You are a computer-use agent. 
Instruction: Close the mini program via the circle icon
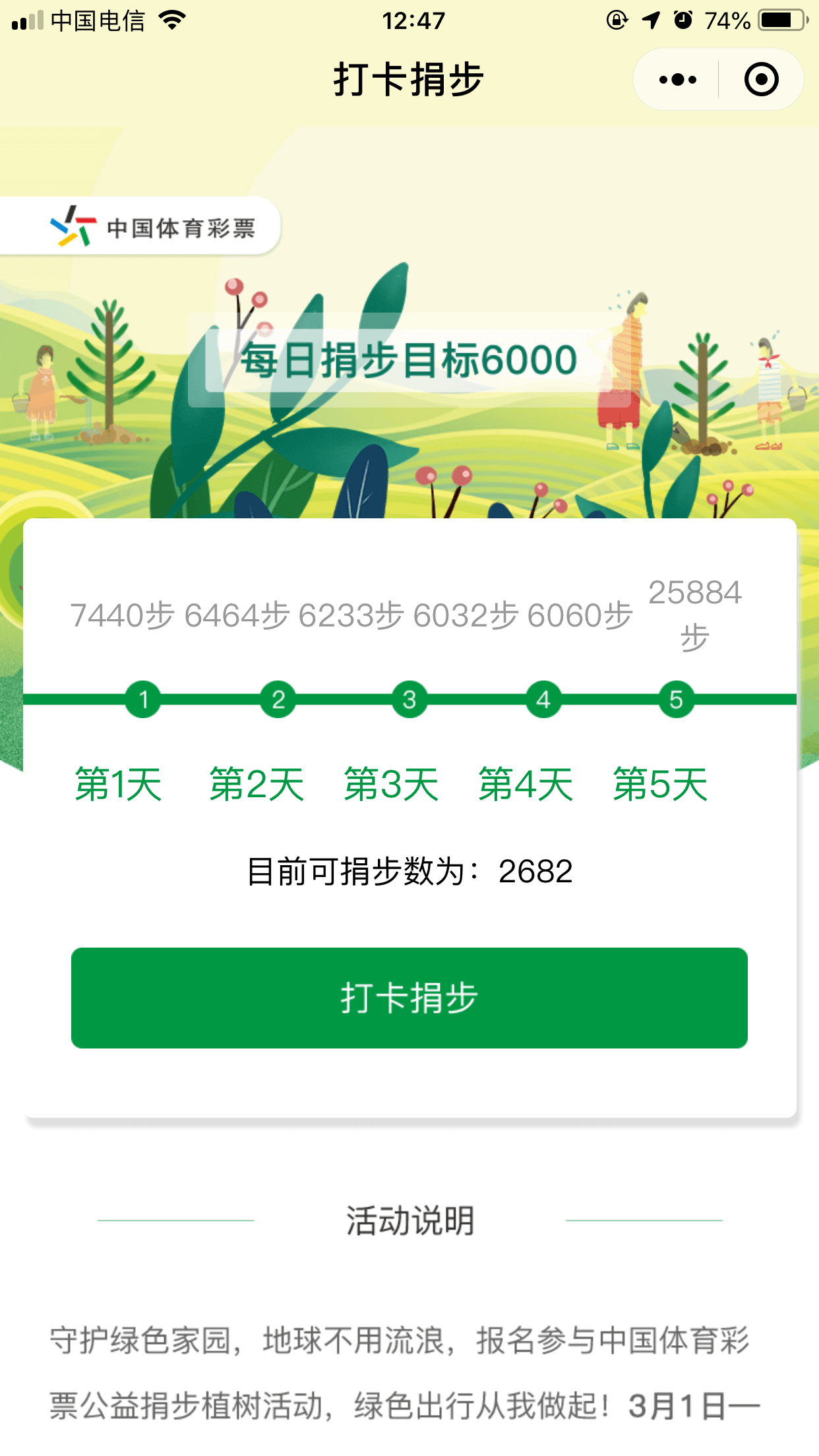(761, 80)
